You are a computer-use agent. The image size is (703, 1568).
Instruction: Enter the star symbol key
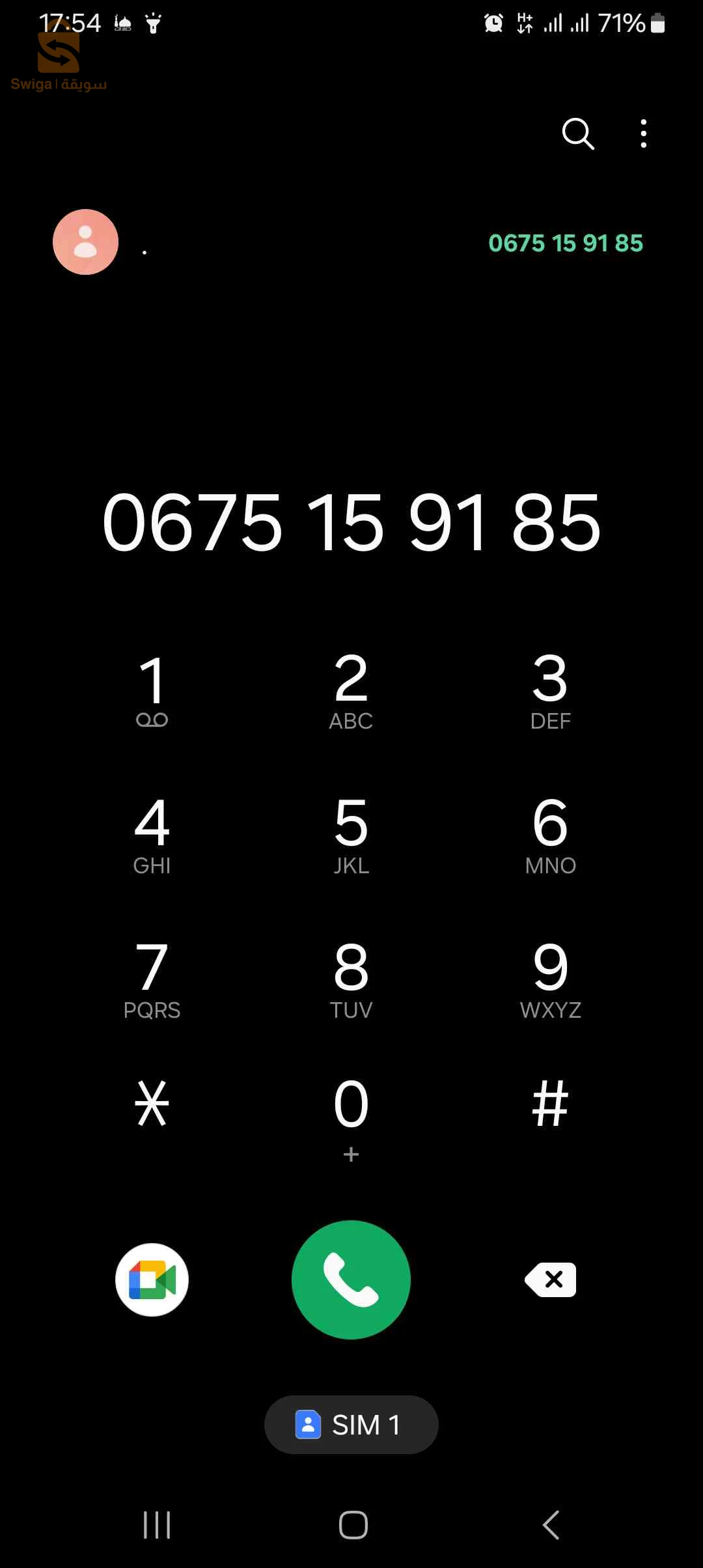point(152,1104)
